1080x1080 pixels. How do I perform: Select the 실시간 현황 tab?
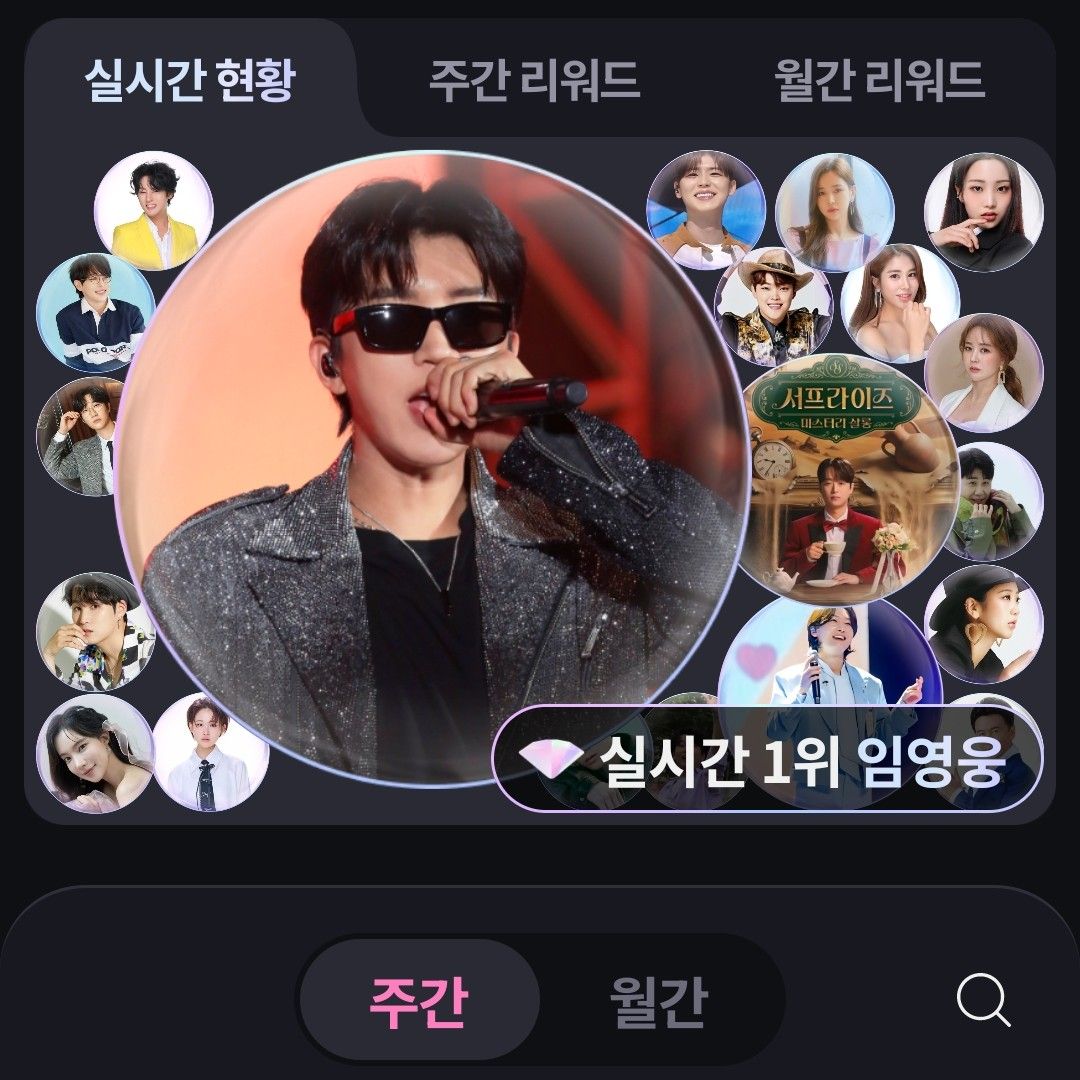[189, 80]
